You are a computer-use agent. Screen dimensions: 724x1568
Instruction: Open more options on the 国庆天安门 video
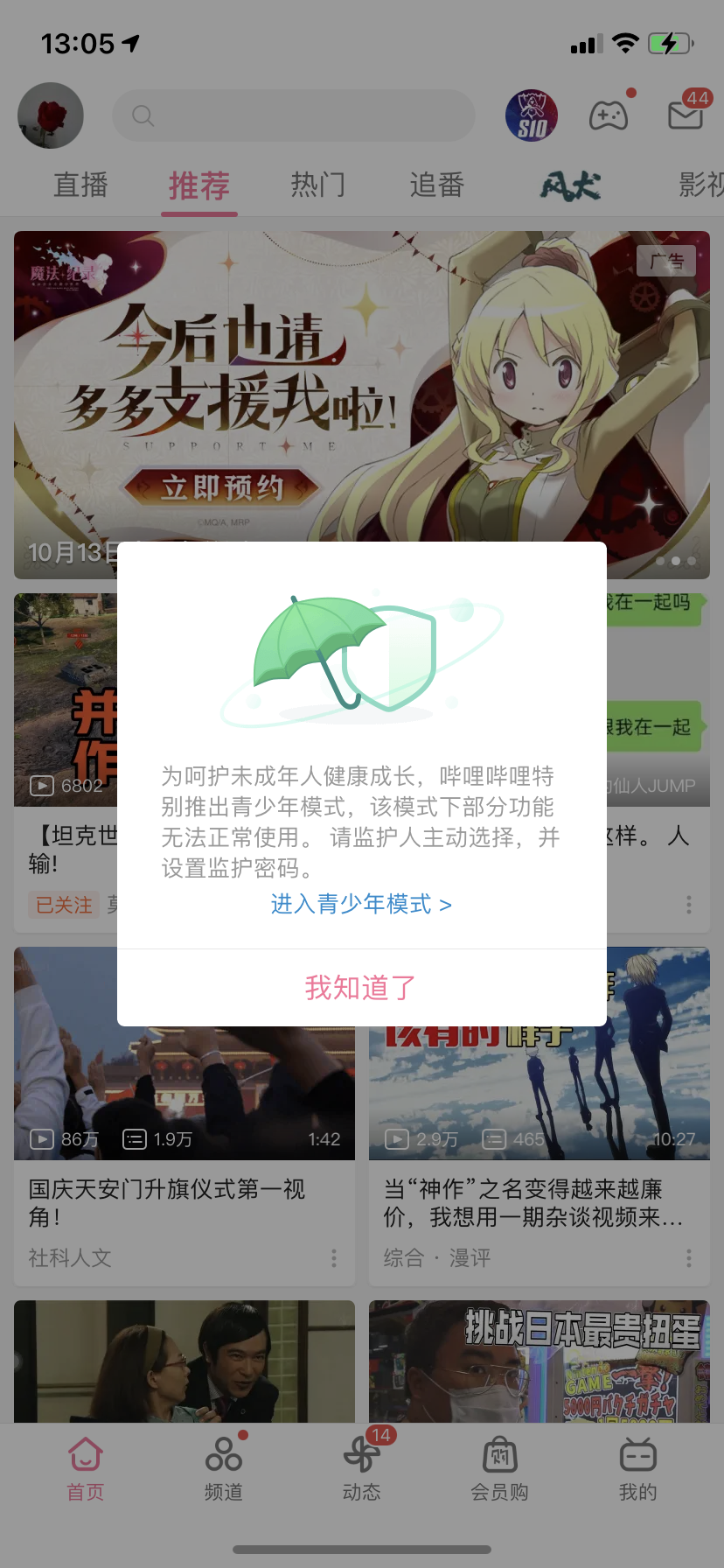coord(333,1257)
